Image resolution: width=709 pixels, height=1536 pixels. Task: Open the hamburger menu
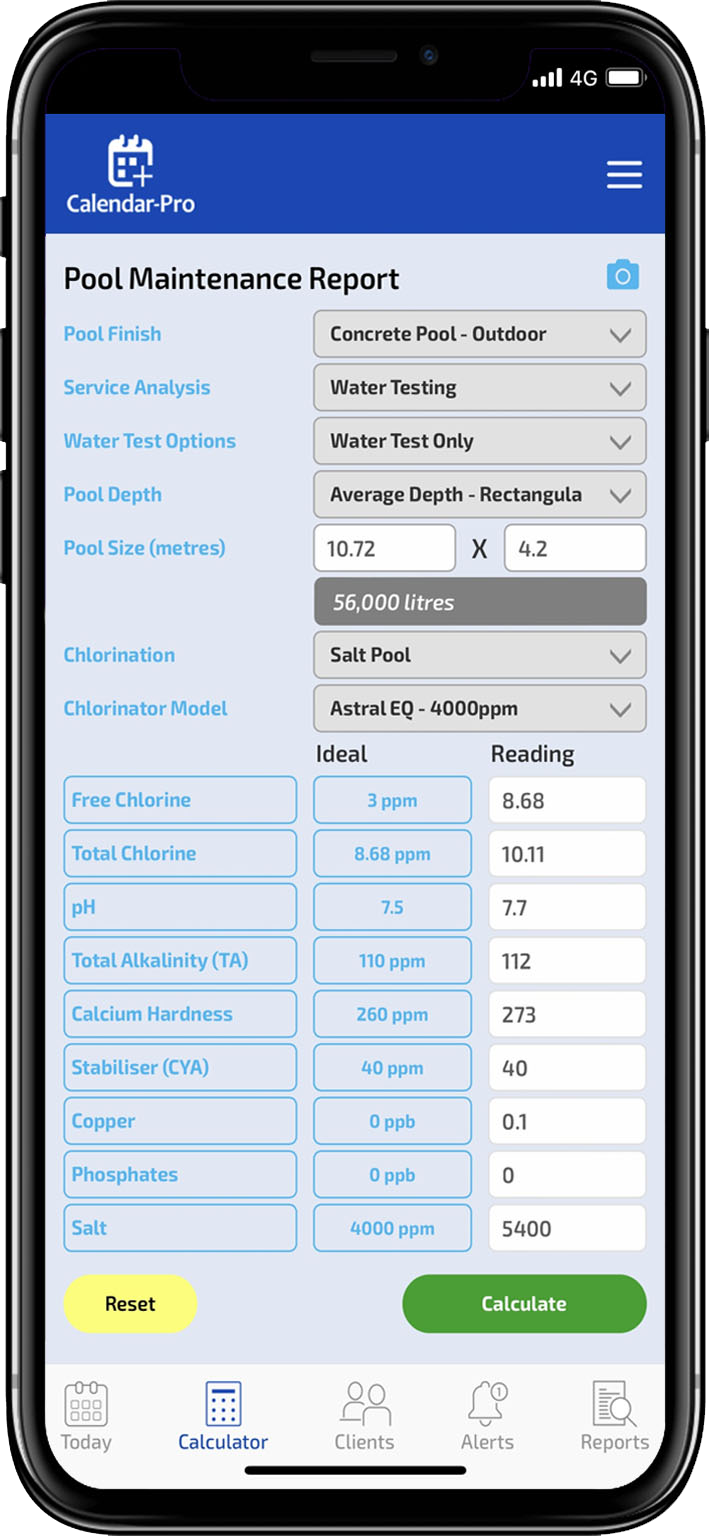click(x=624, y=175)
